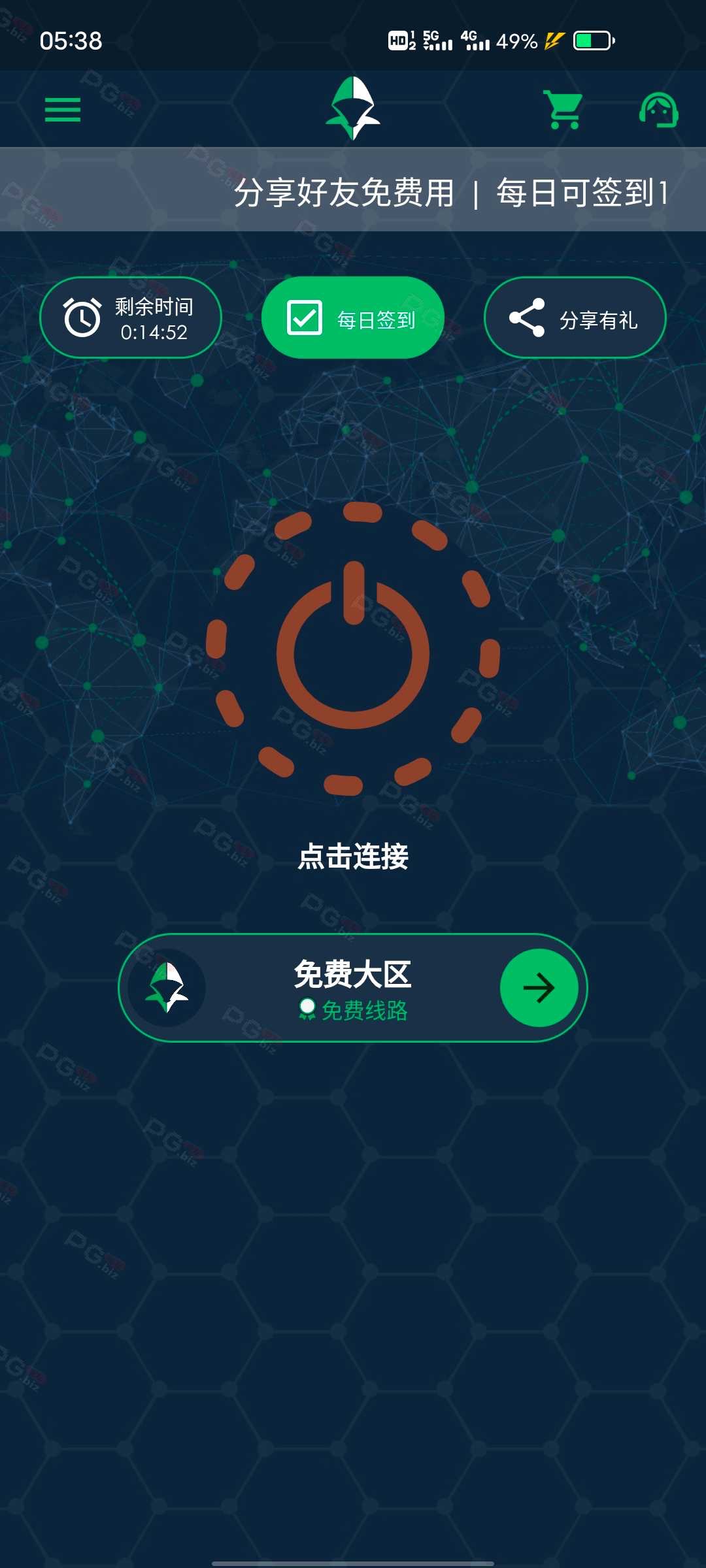Tap the 分享好友免费用 announcement banner

point(353,191)
